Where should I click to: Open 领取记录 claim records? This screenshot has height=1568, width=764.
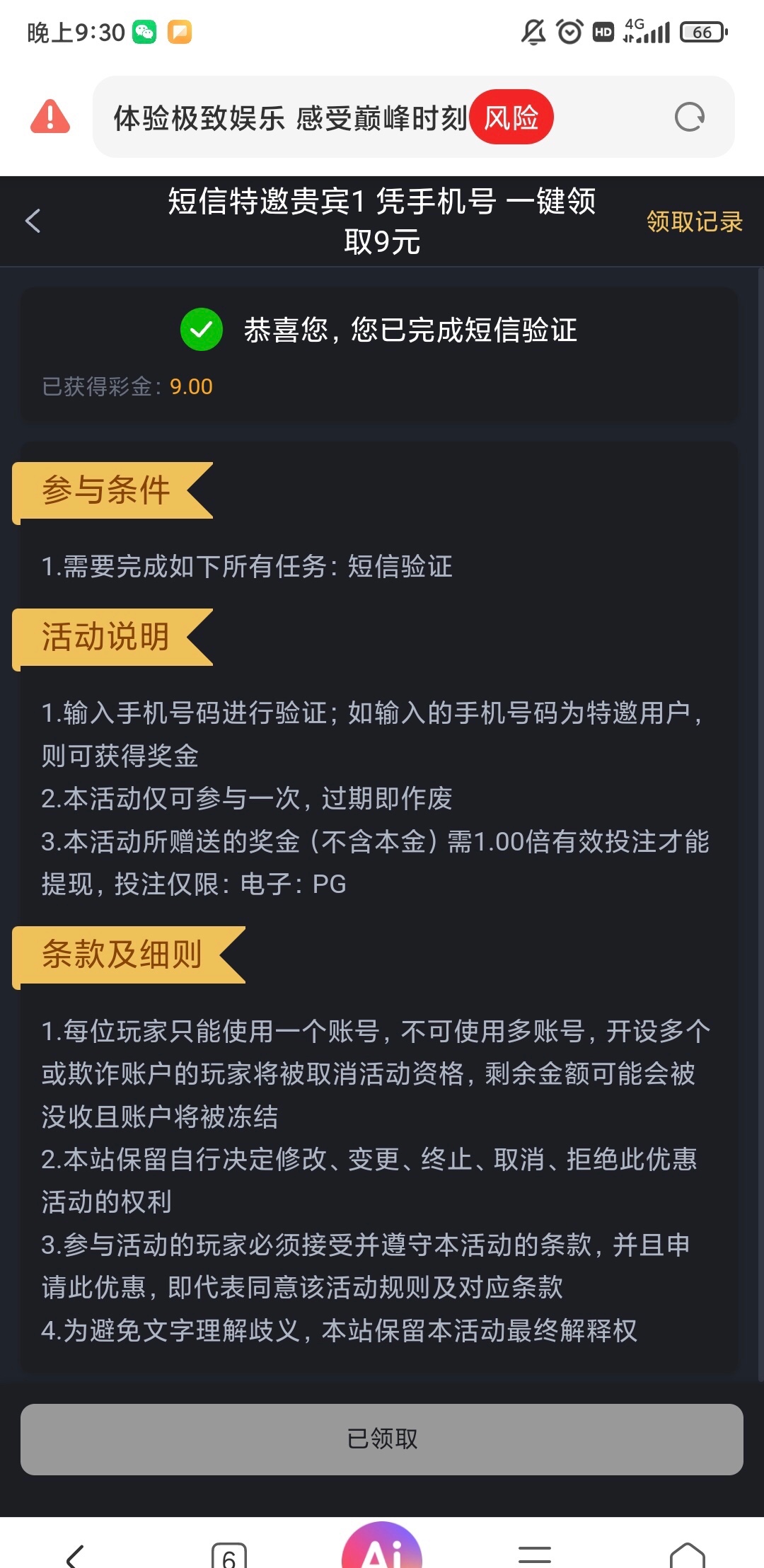[x=694, y=221]
